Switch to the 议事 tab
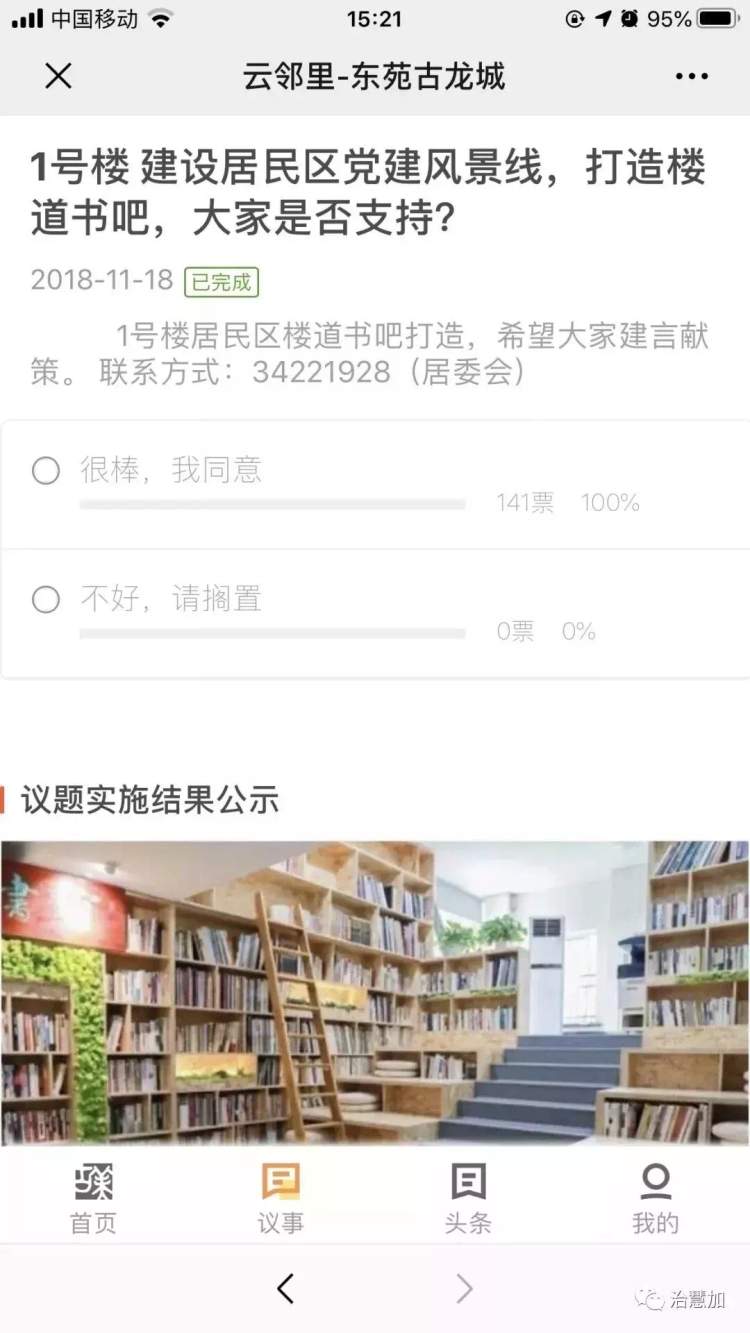 (281, 1198)
